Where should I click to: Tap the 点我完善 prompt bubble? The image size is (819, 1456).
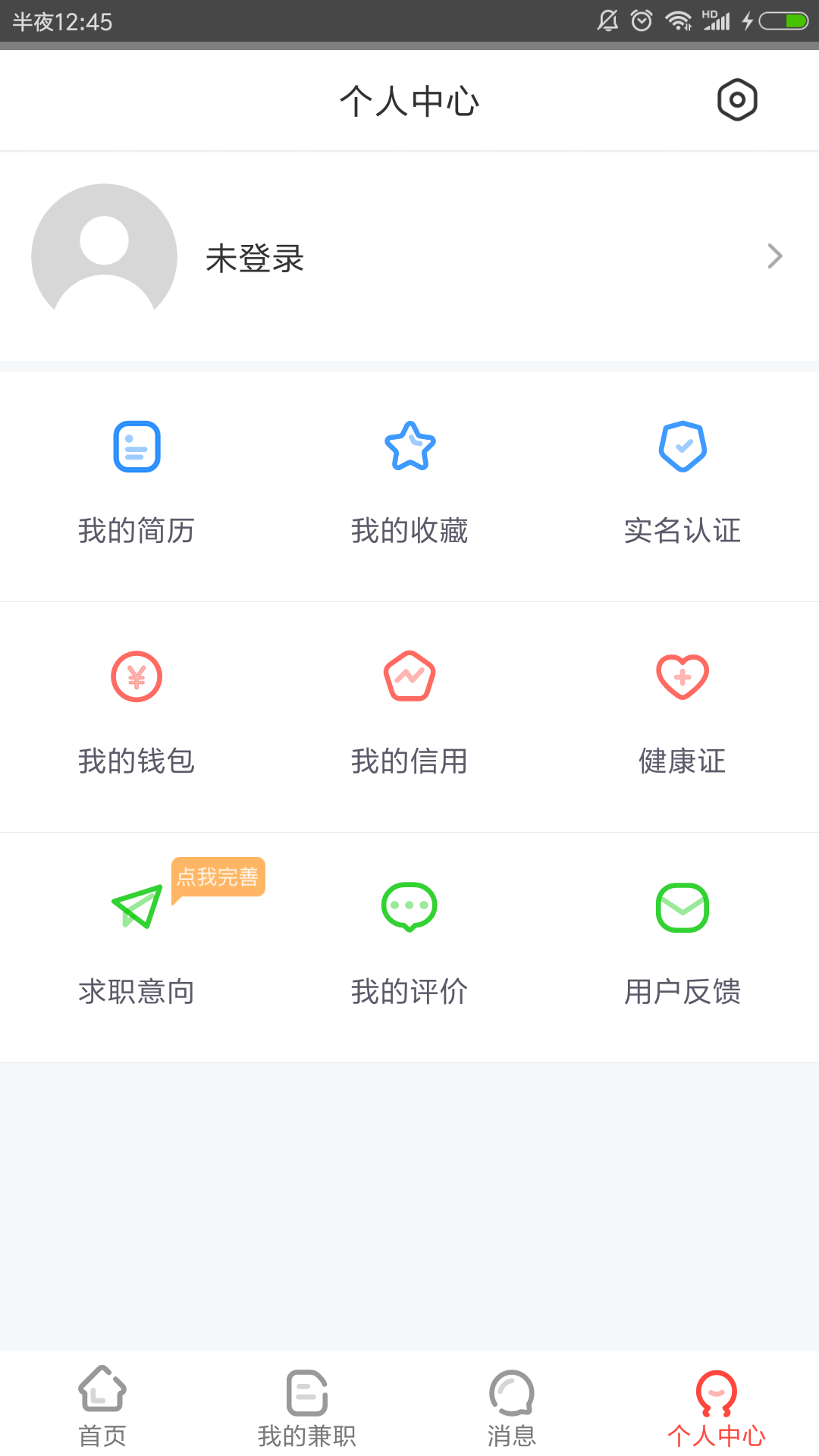218,878
